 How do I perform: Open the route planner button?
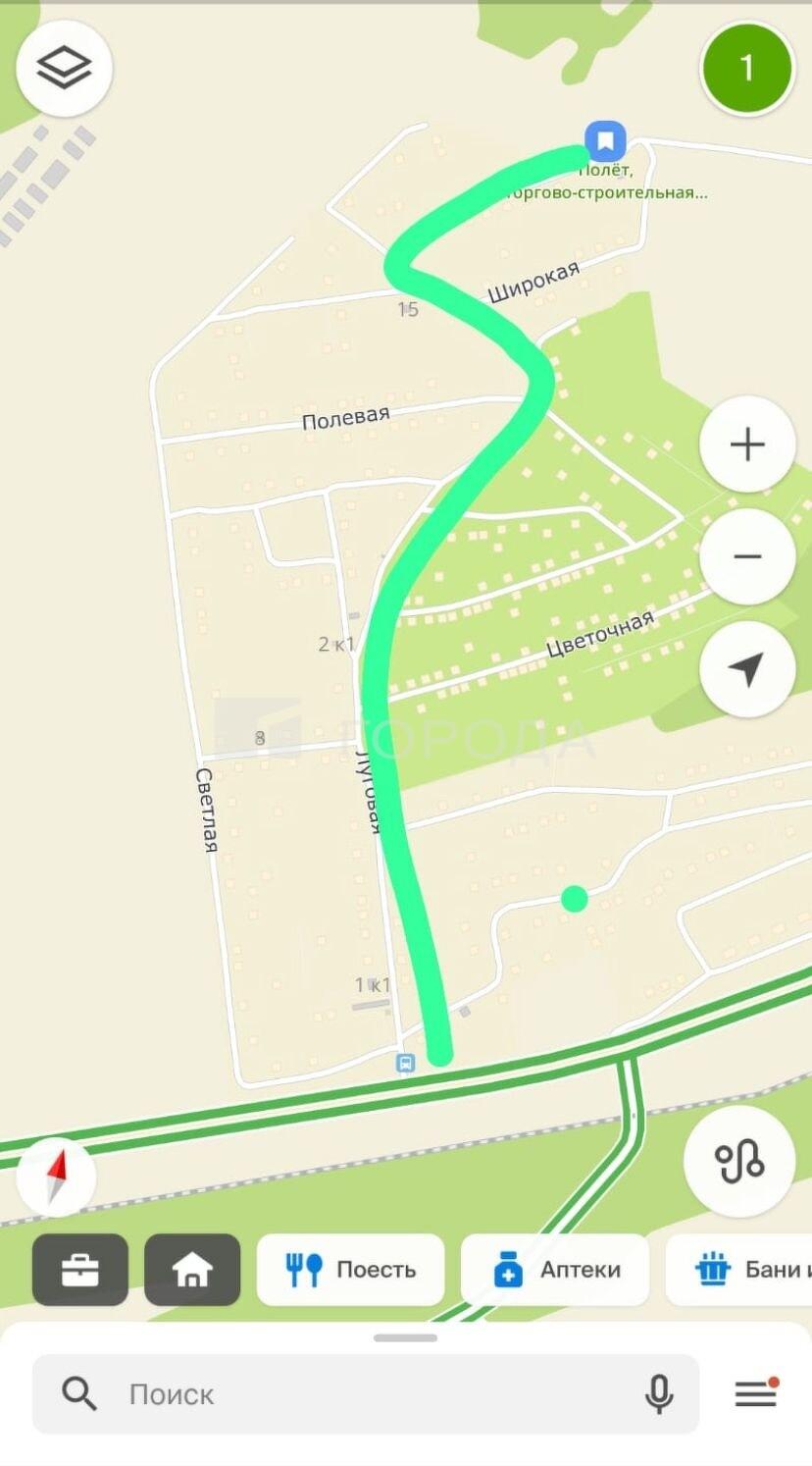738,1162
